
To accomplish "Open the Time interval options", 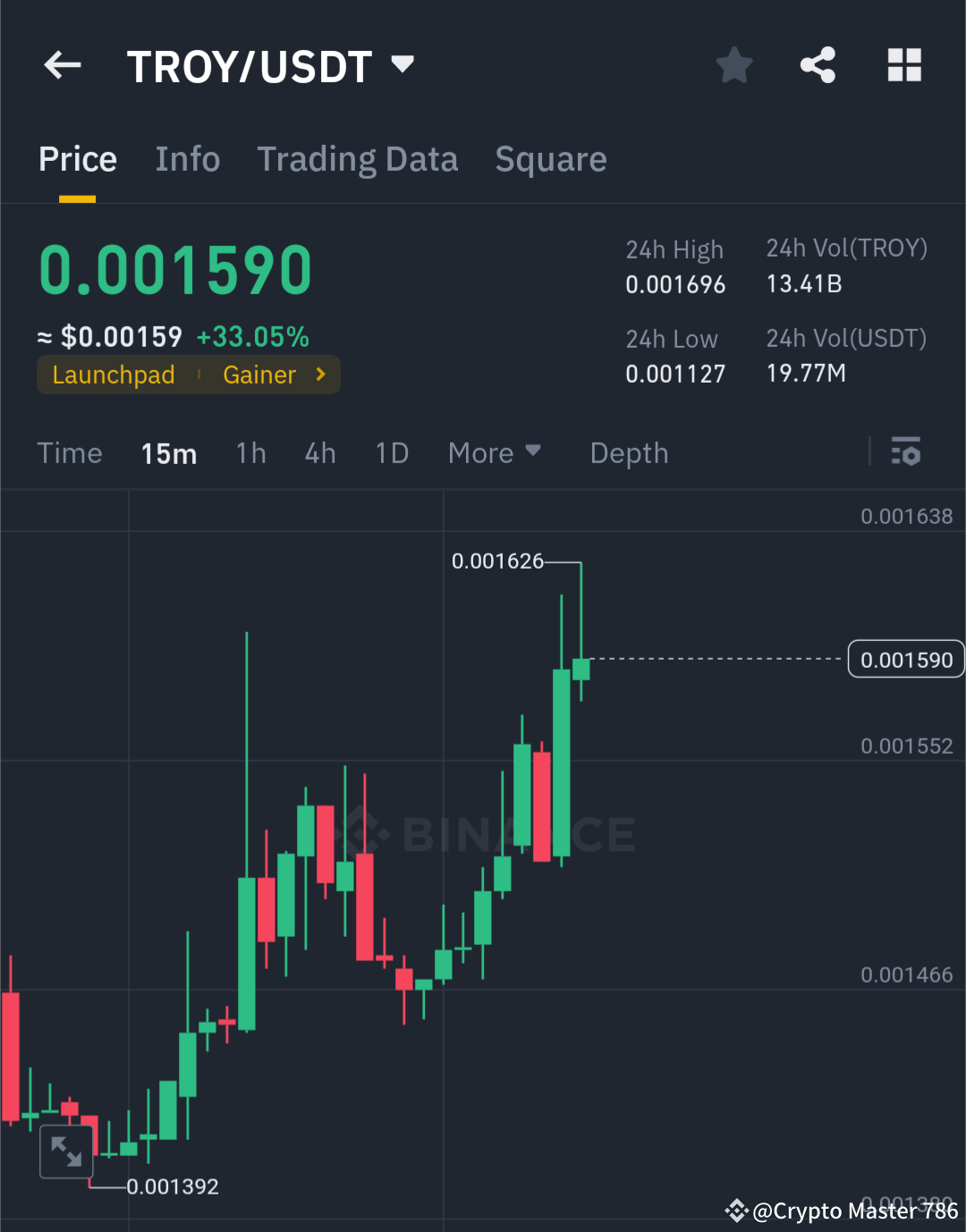I will click(x=70, y=453).
